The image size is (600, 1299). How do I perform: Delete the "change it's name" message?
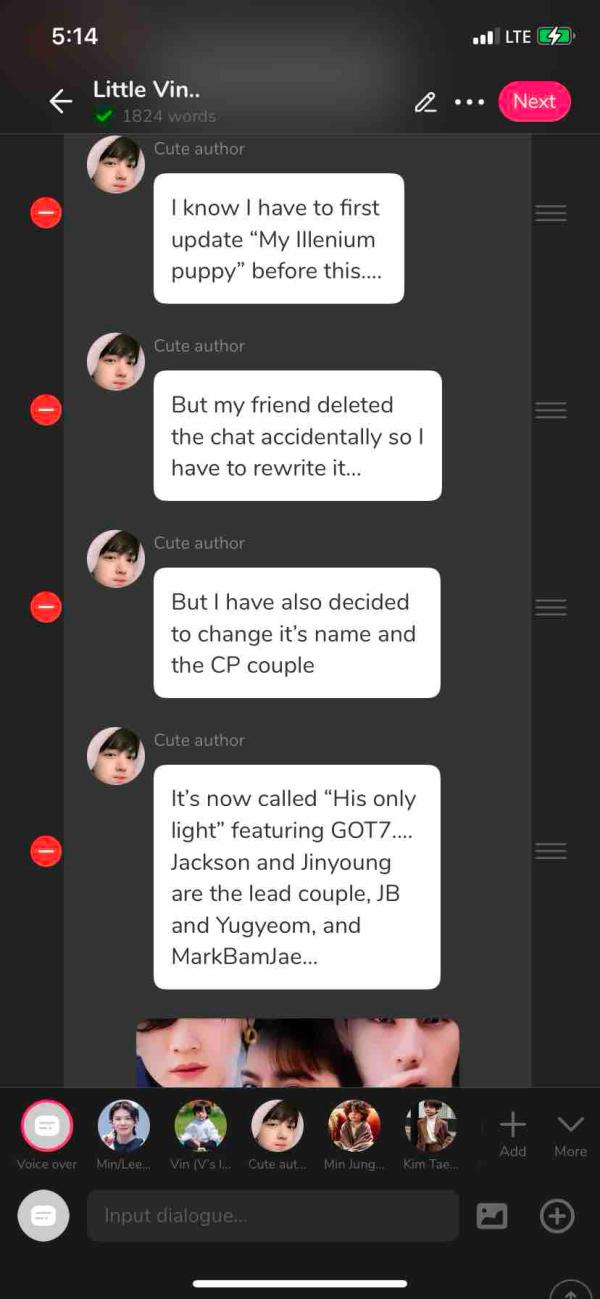point(46,606)
